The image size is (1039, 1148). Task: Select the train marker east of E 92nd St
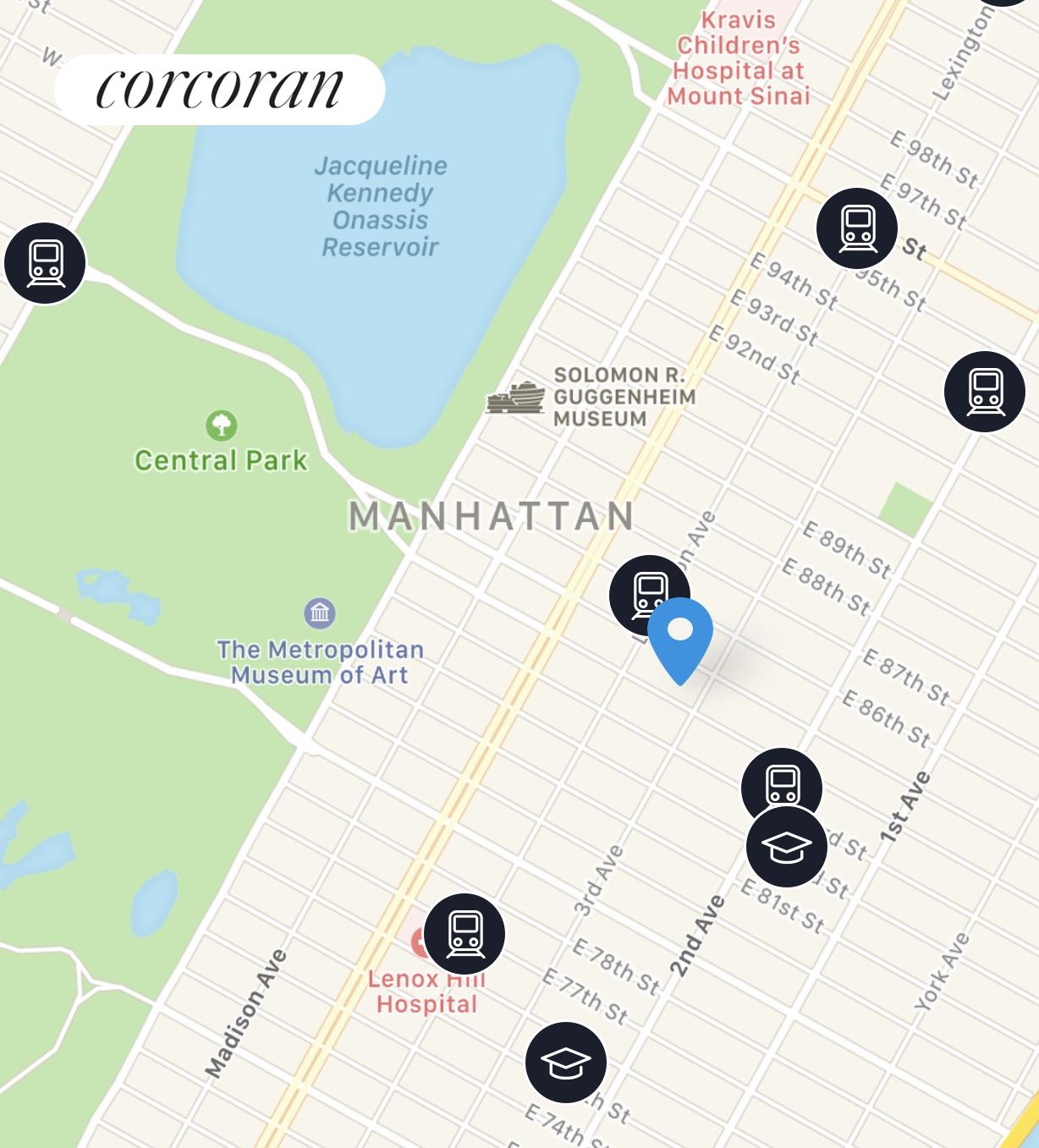(985, 392)
